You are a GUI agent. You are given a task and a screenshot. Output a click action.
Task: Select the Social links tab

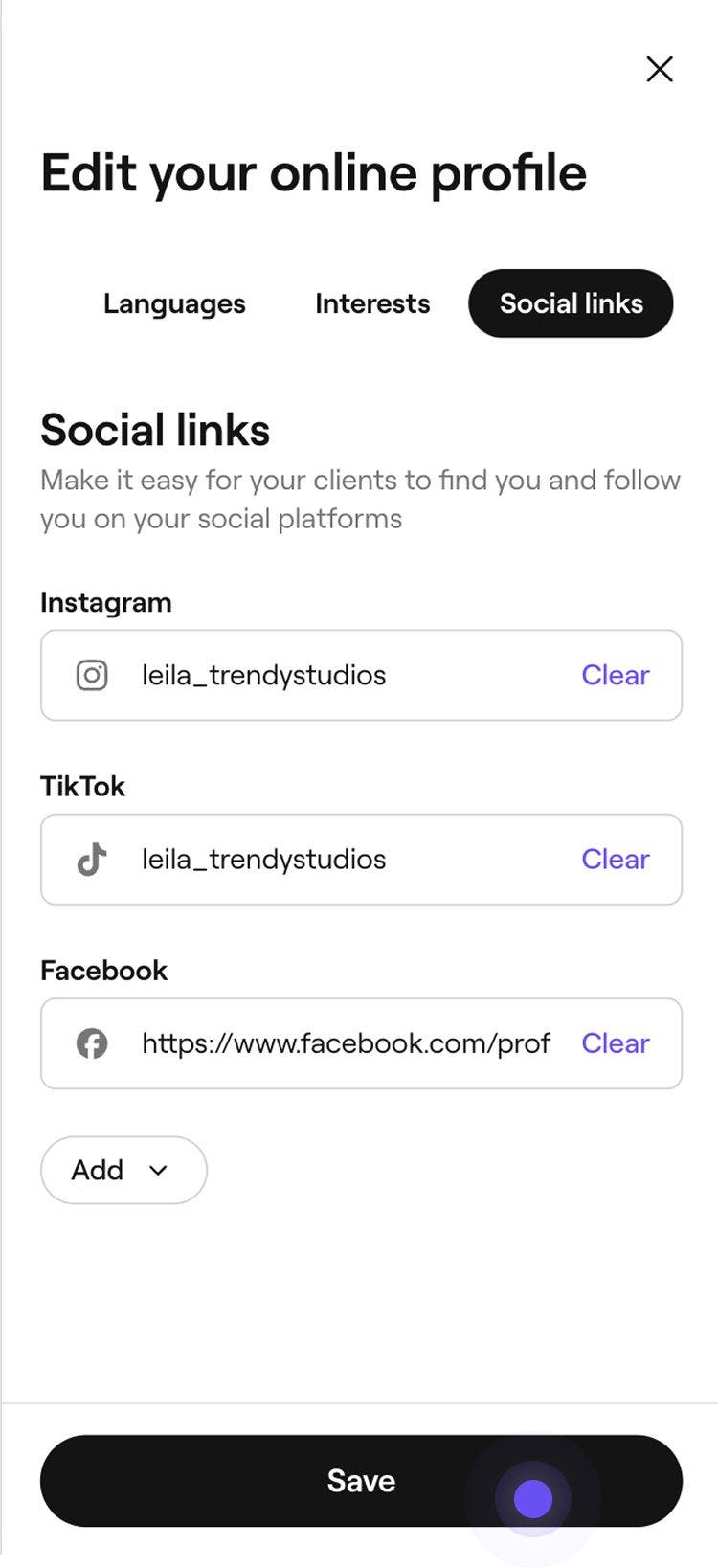(x=571, y=303)
